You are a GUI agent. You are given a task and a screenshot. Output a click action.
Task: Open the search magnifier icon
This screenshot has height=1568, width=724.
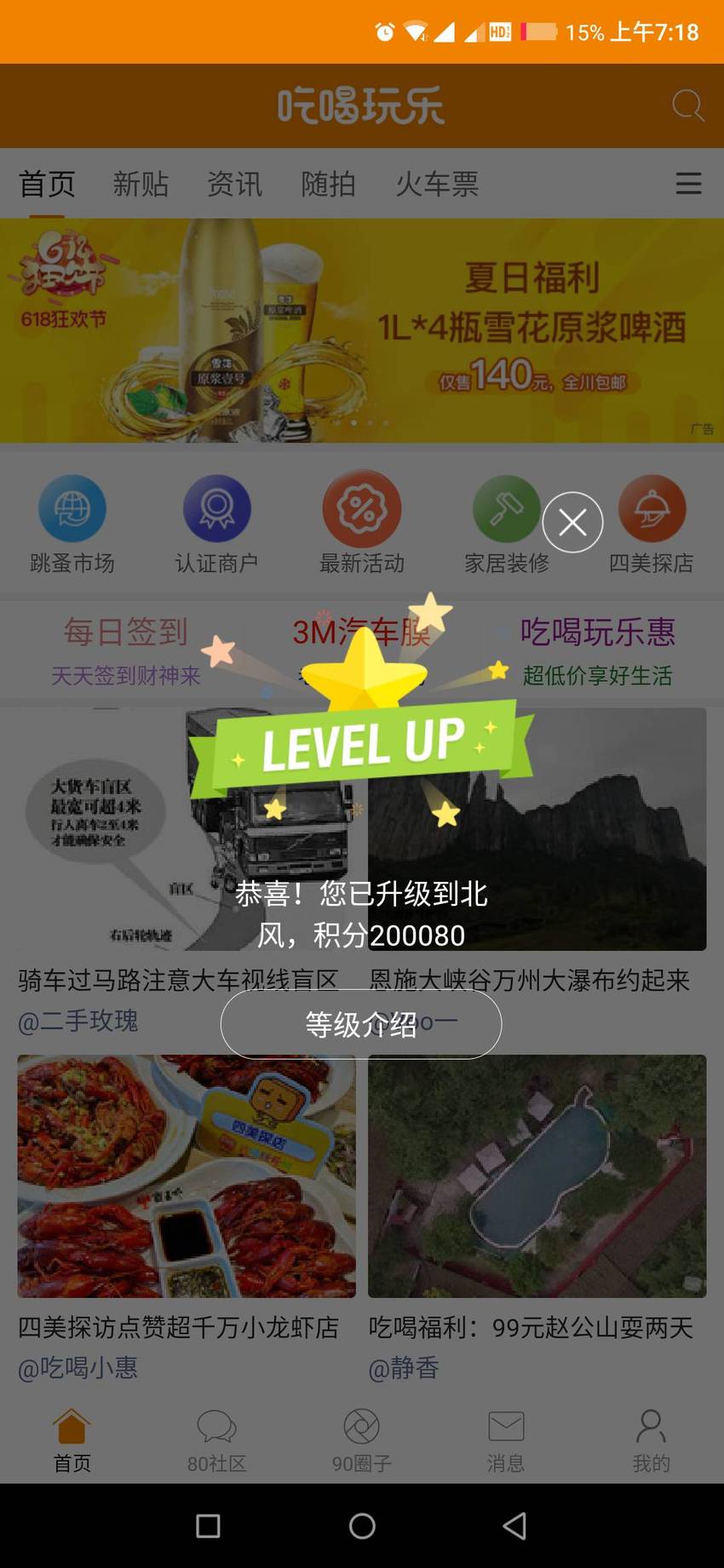coord(687,106)
